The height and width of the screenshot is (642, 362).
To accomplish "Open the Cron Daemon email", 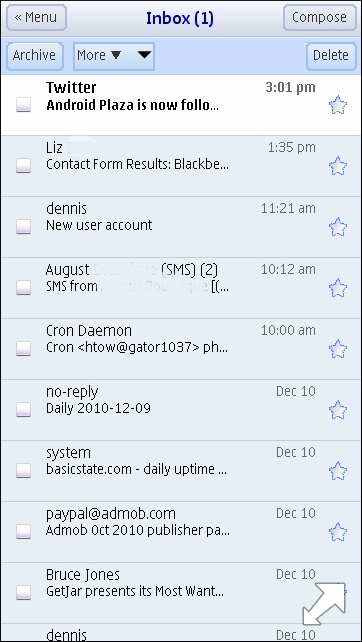I will tap(181, 349).
